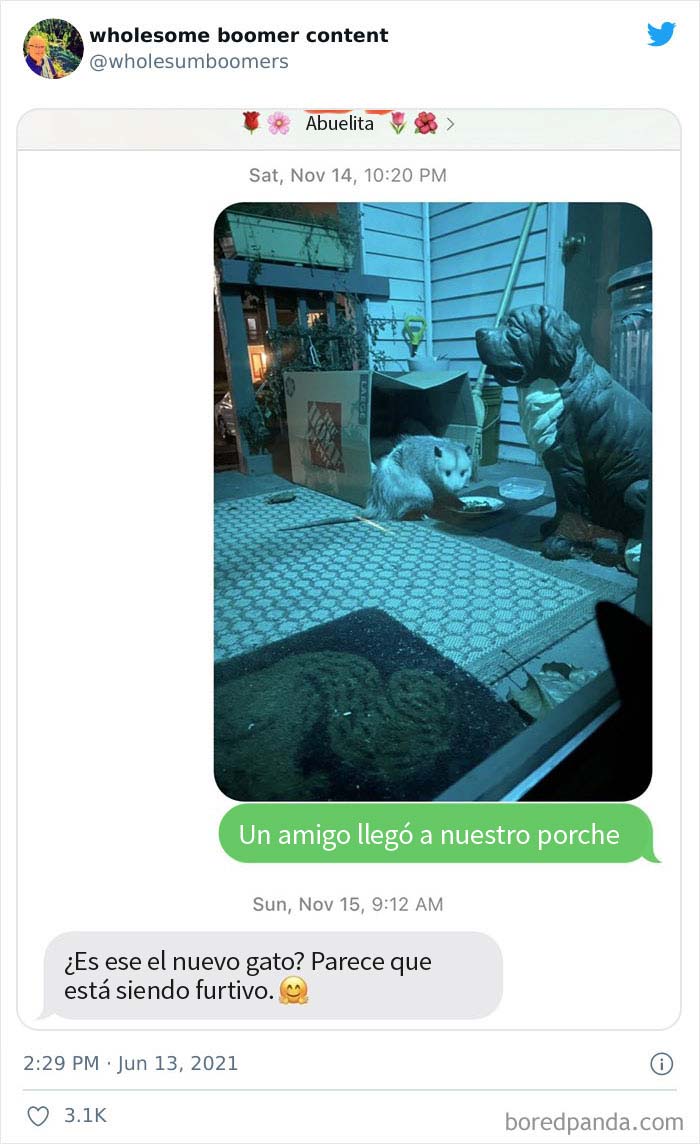The image size is (700, 1144).
Task: Open the attached Abuelita conversation image
Action: pos(349,568)
